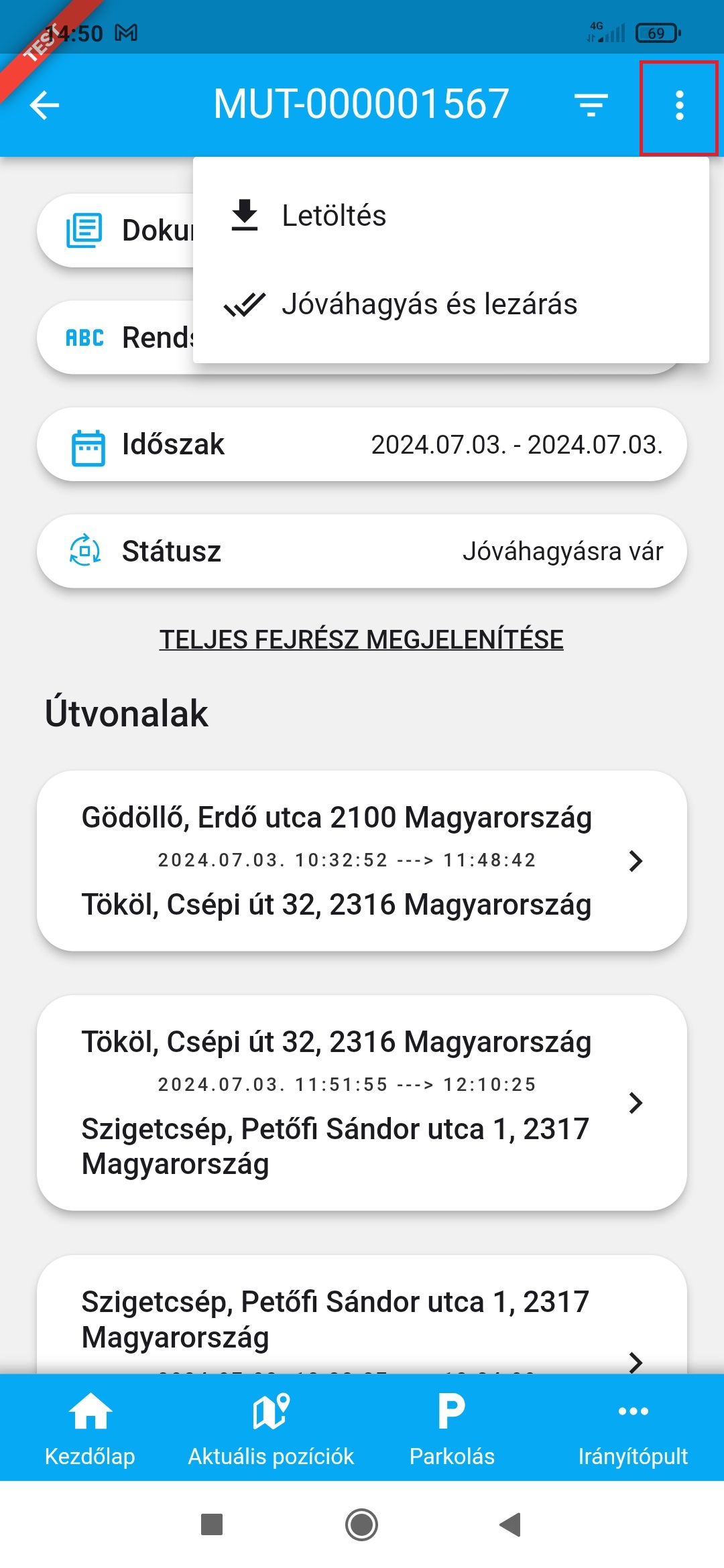Select Letöltés from the menu
The width and height of the screenshot is (724, 1568).
[333, 216]
